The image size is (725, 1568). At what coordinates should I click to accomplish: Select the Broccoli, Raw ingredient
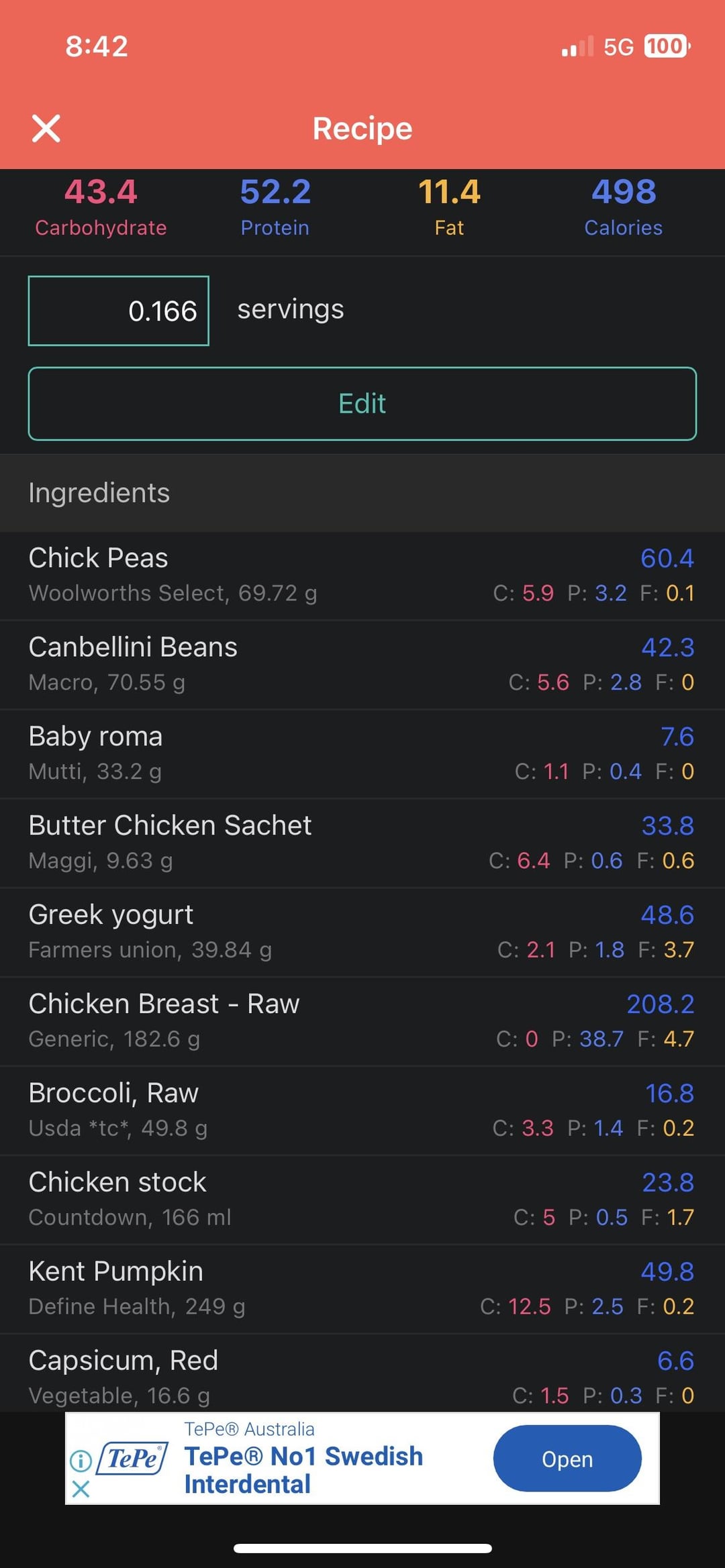(x=362, y=1111)
